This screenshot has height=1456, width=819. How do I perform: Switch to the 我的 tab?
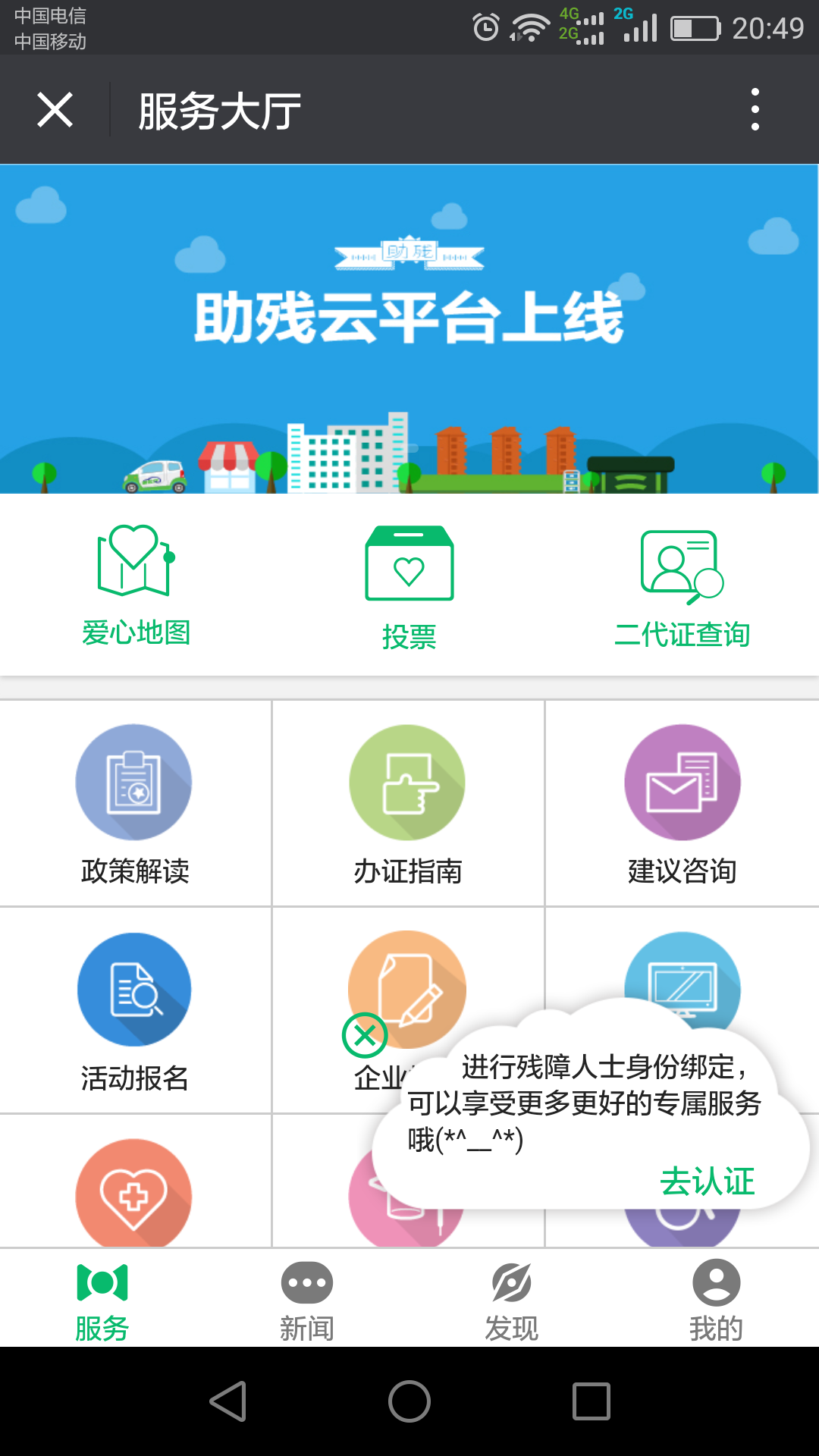pyautogui.click(x=716, y=1298)
